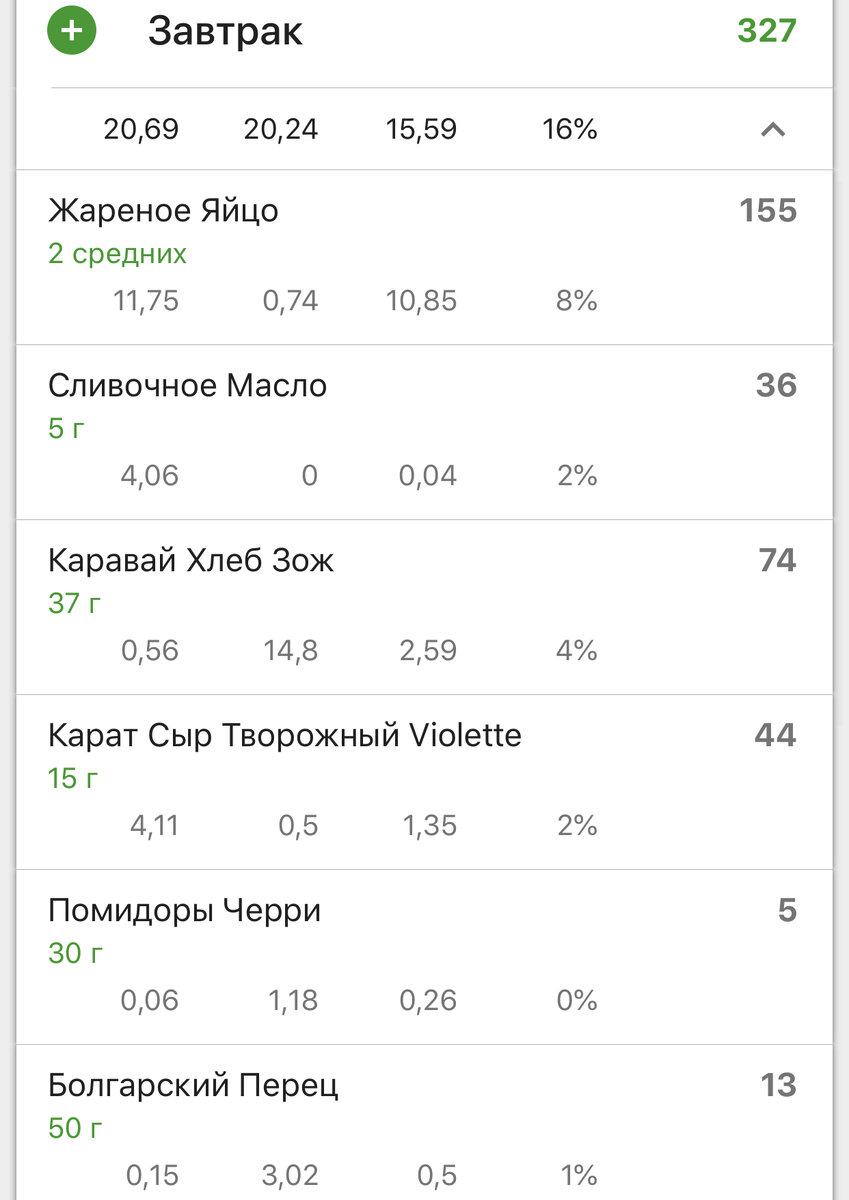This screenshot has height=1200, width=849.
Task: Change the 5 г butter portion
Action: pos(64,428)
